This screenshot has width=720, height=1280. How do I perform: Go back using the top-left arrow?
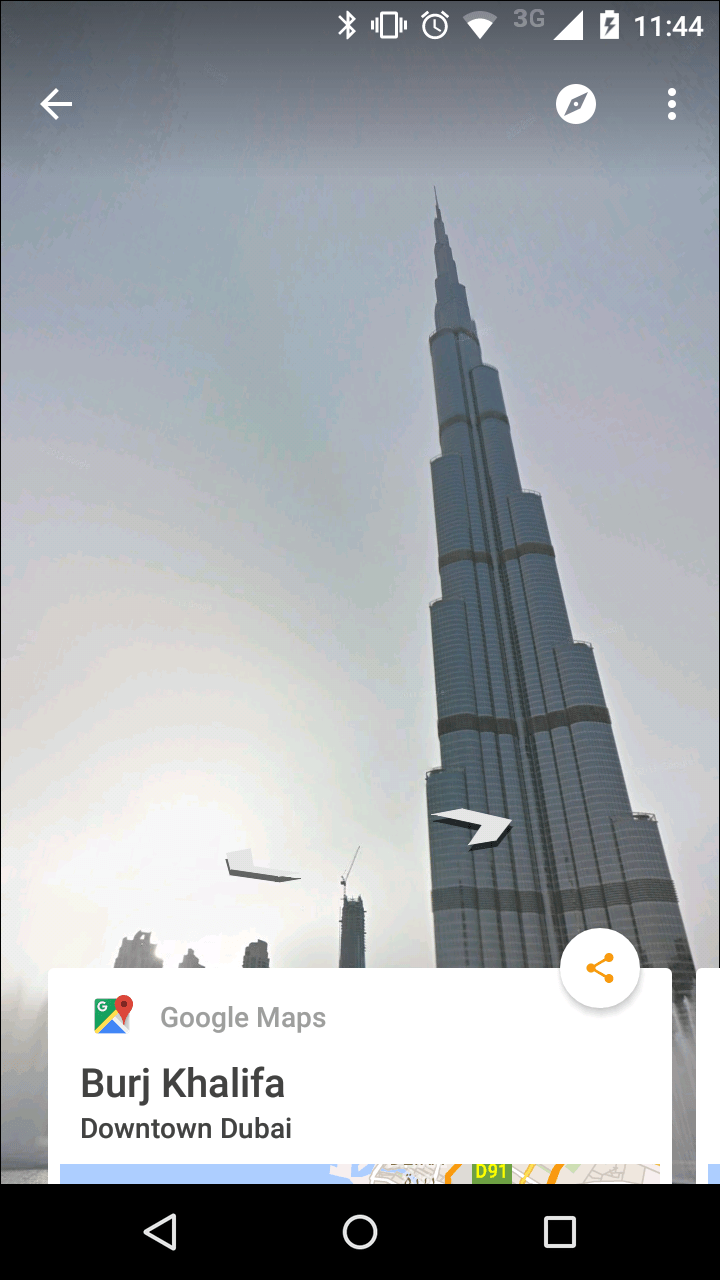pyautogui.click(x=56, y=104)
